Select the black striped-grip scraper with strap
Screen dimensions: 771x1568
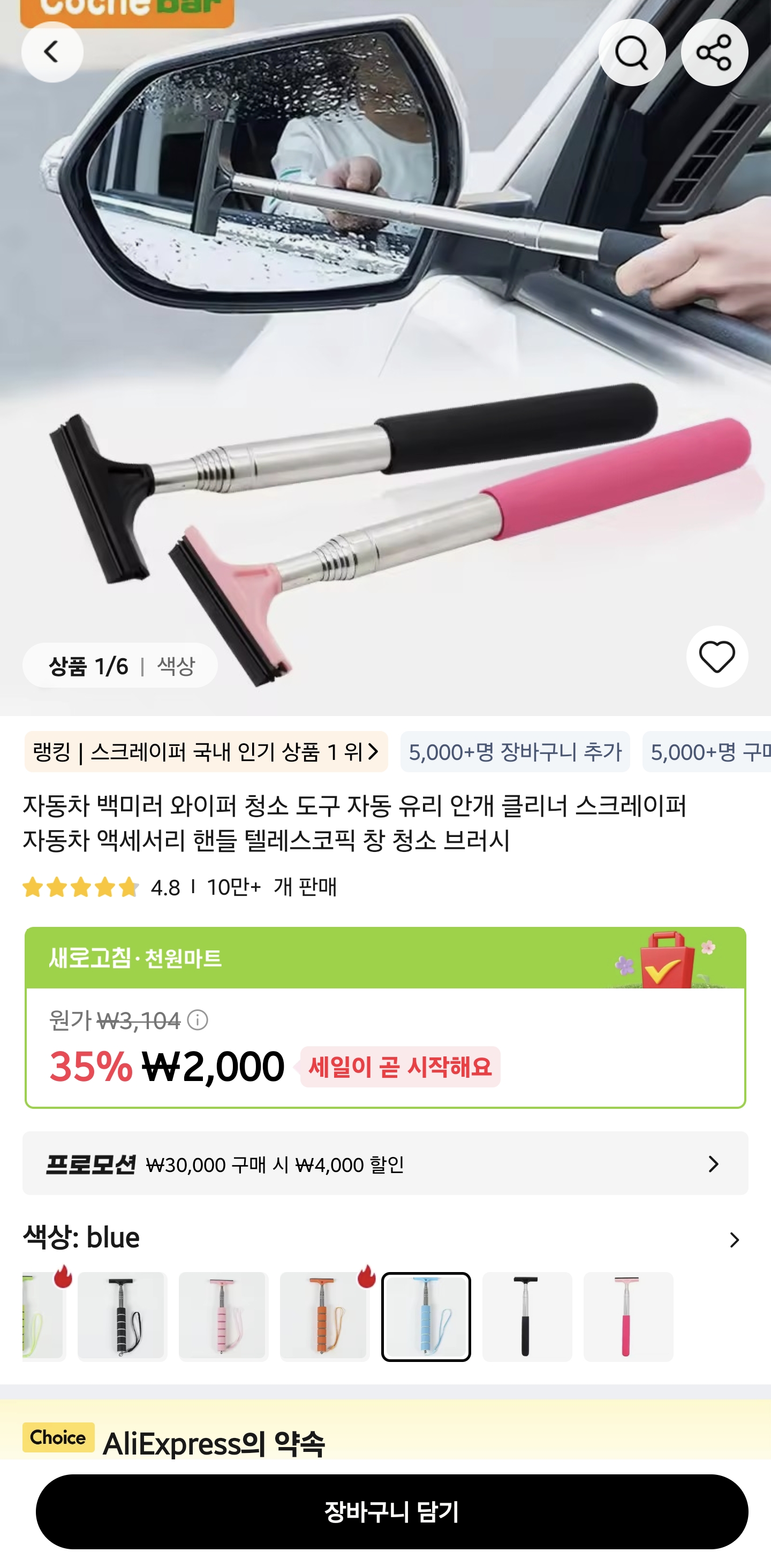coord(123,1316)
